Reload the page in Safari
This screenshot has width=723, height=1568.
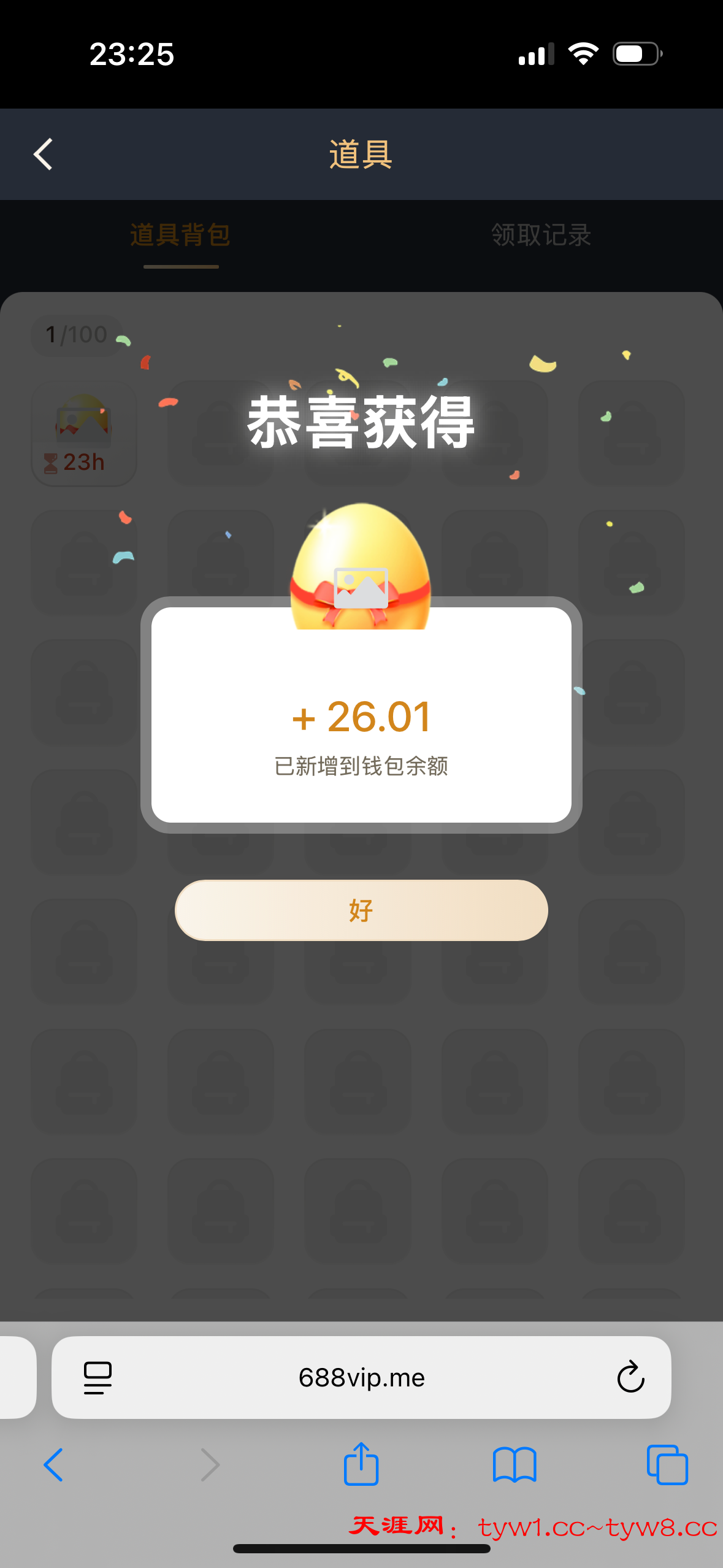[630, 1378]
